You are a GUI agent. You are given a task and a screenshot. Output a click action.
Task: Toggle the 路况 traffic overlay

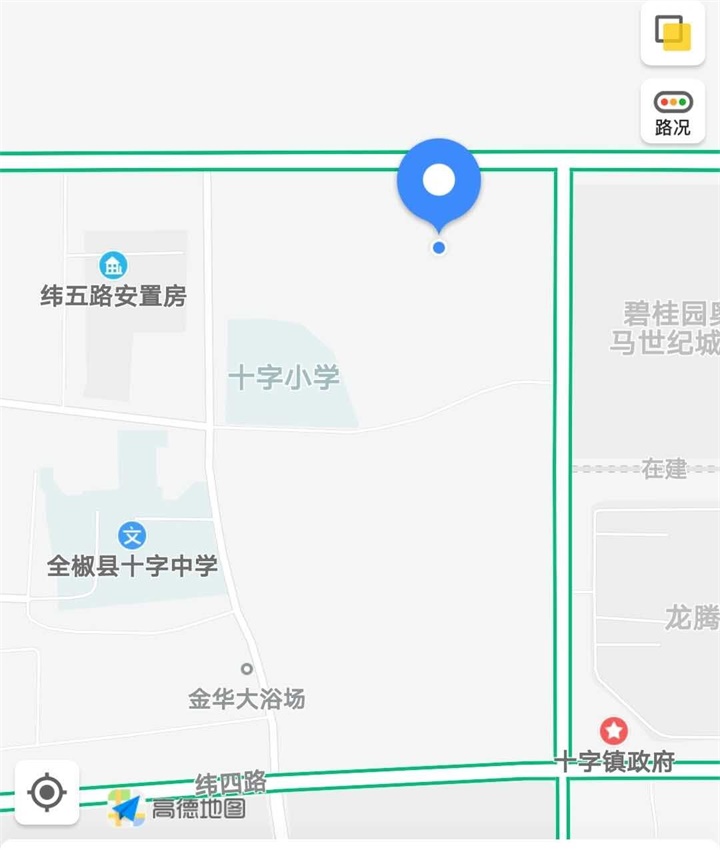point(673,110)
